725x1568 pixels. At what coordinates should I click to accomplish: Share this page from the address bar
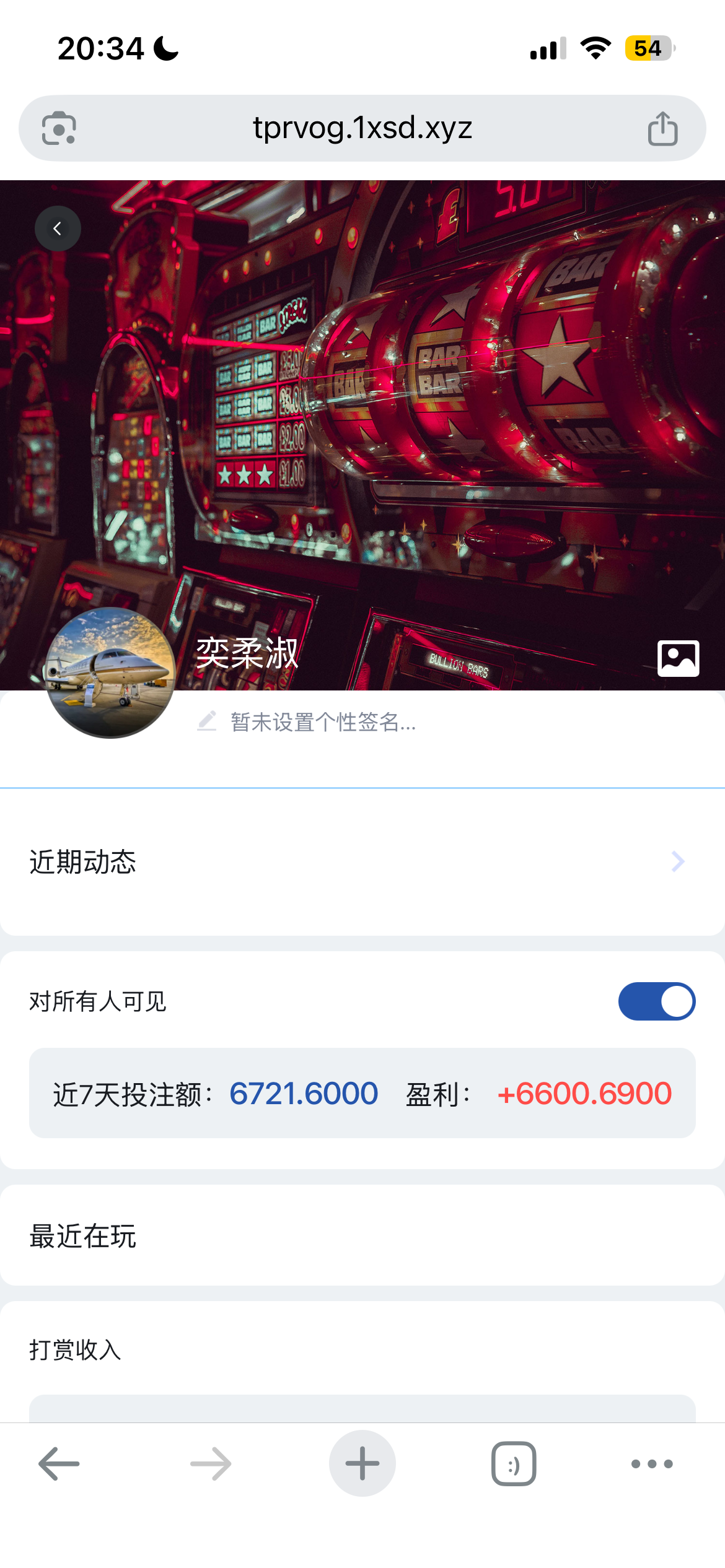662,128
